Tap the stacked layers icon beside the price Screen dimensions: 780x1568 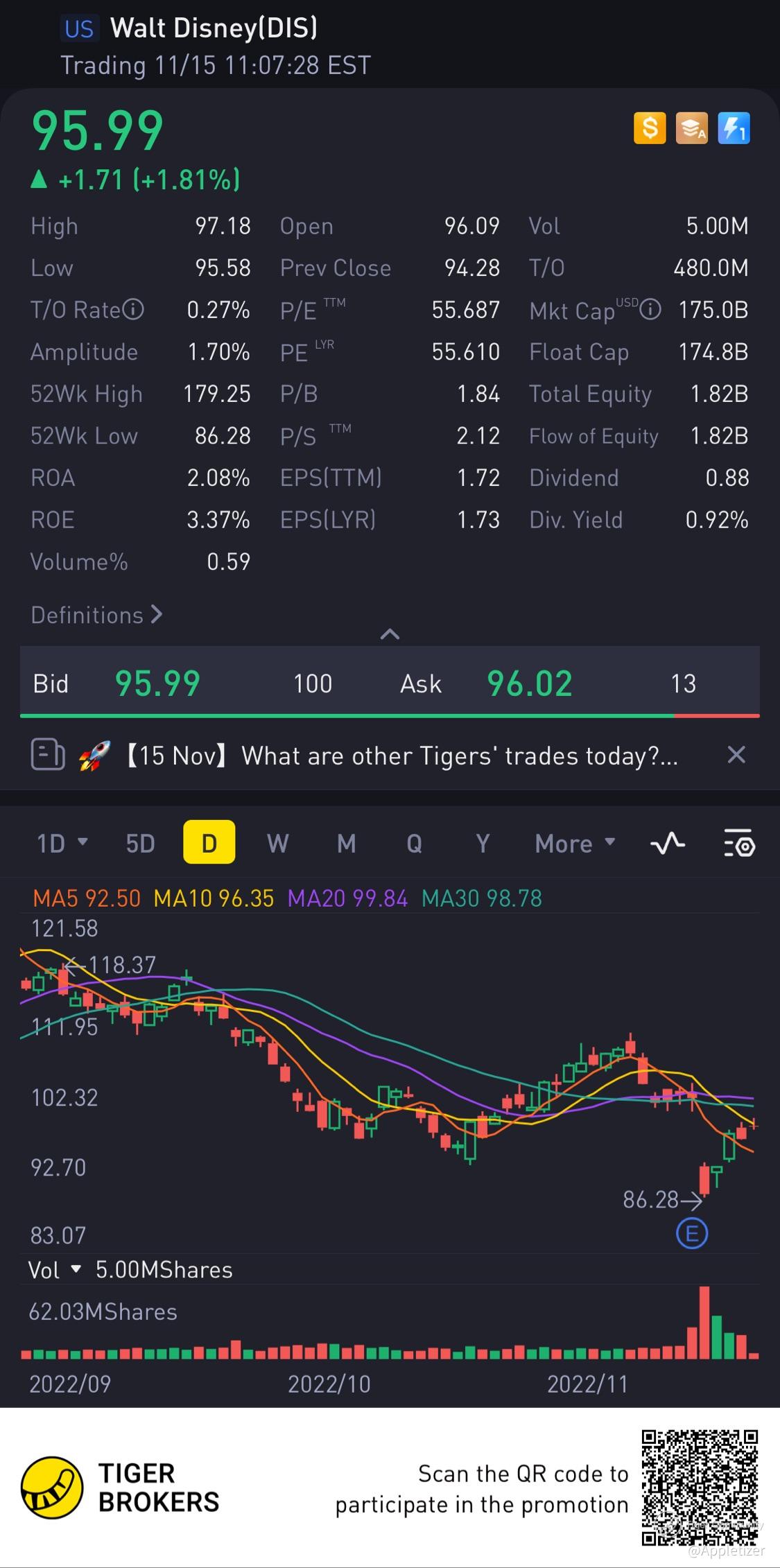(691, 128)
